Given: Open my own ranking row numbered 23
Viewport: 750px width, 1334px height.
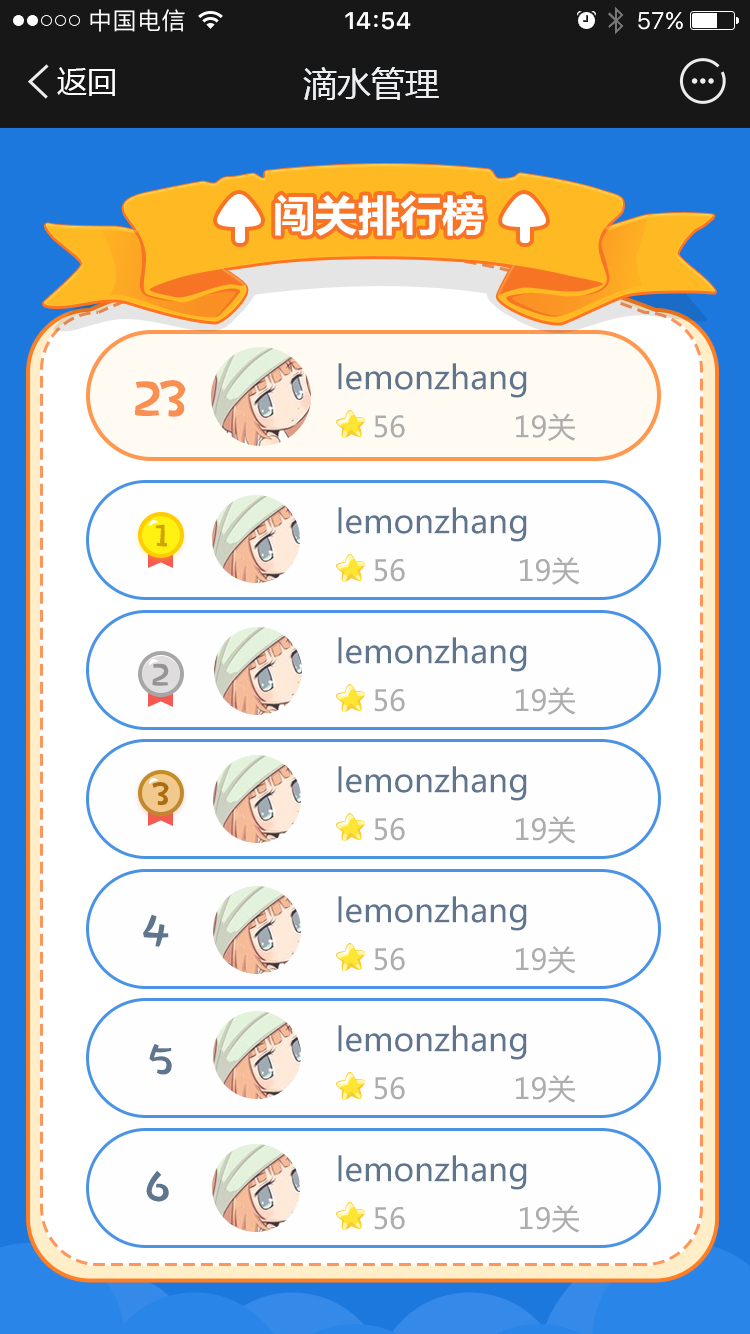Looking at the screenshot, I should click(x=372, y=396).
